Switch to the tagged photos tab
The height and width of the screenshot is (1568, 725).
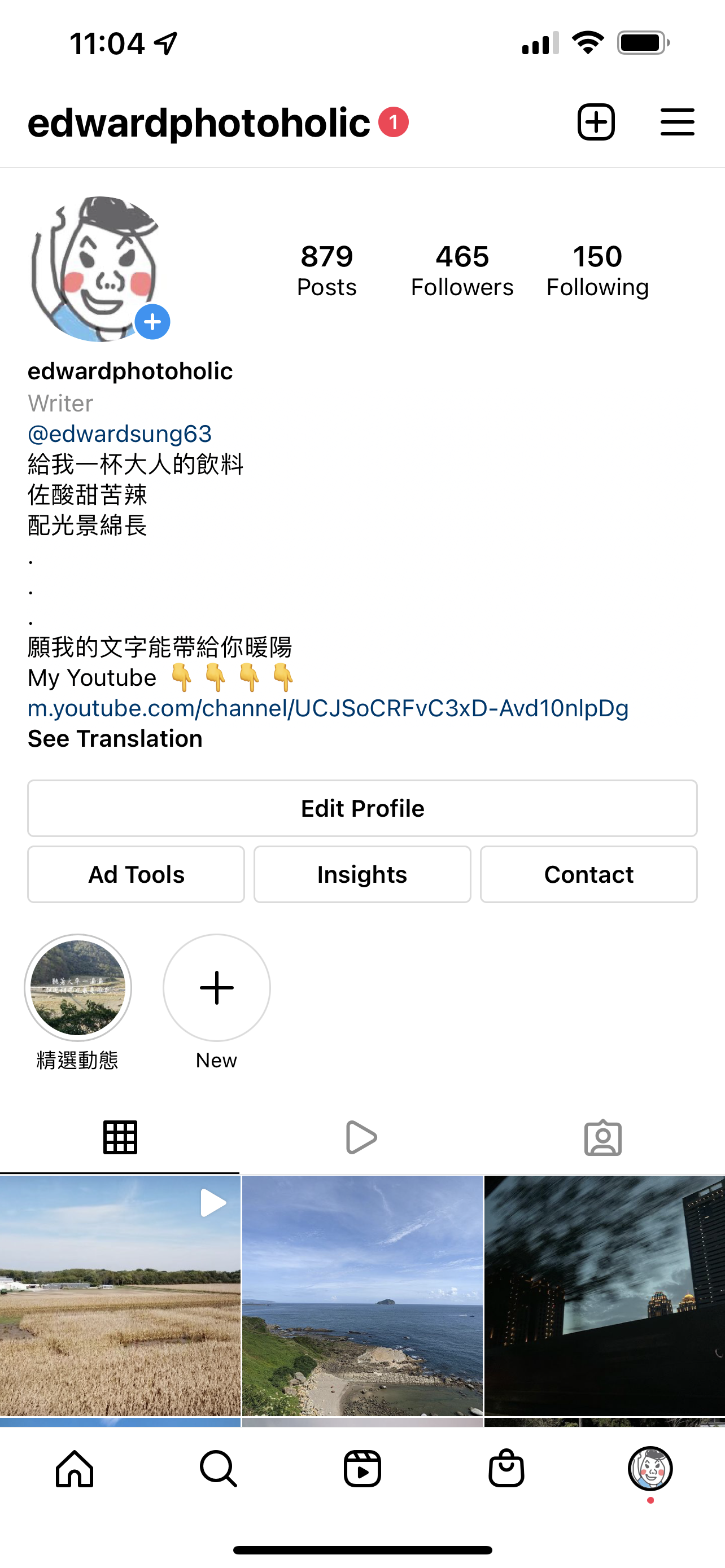click(x=602, y=1137)
